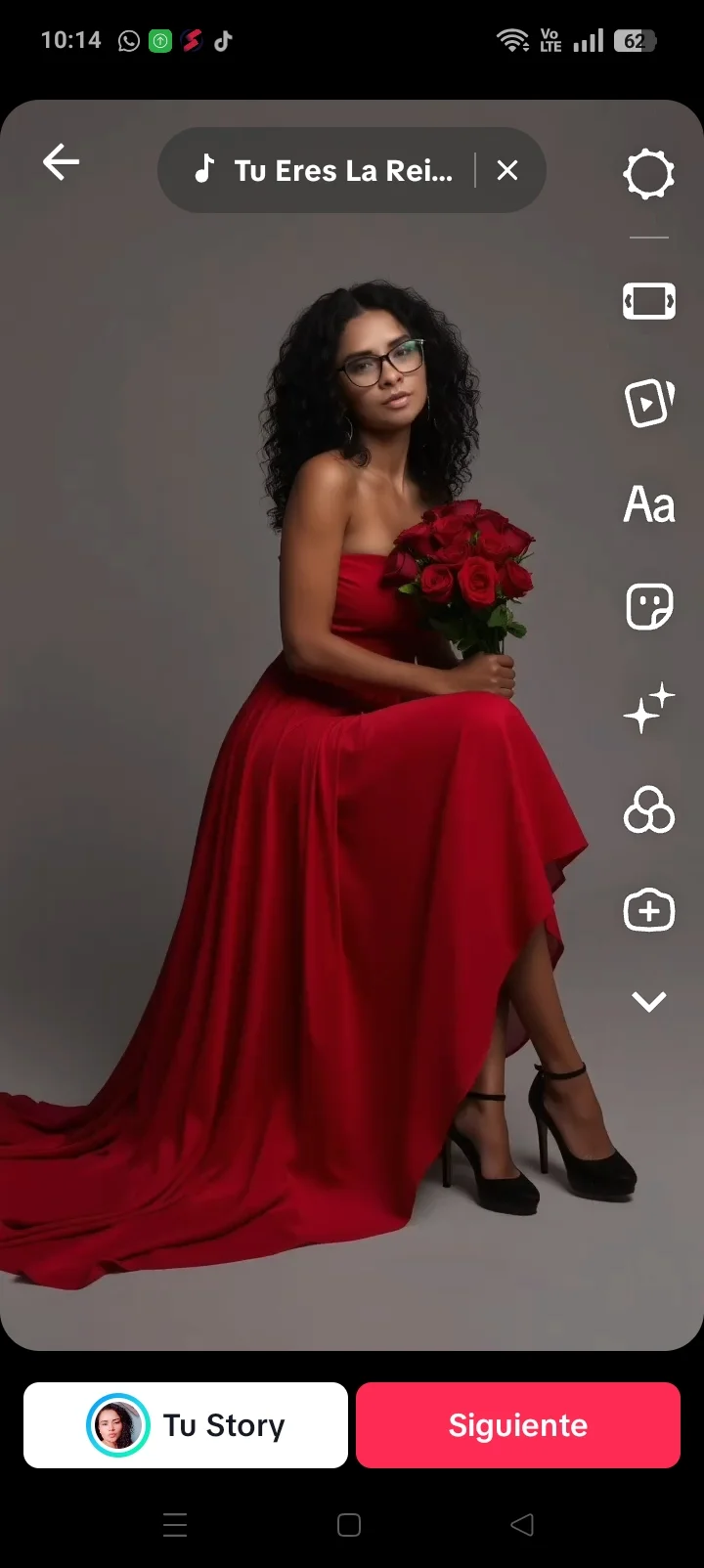Add text with the Aa tool
Viewport: 704px width, 1568px height.
[648, 505]
